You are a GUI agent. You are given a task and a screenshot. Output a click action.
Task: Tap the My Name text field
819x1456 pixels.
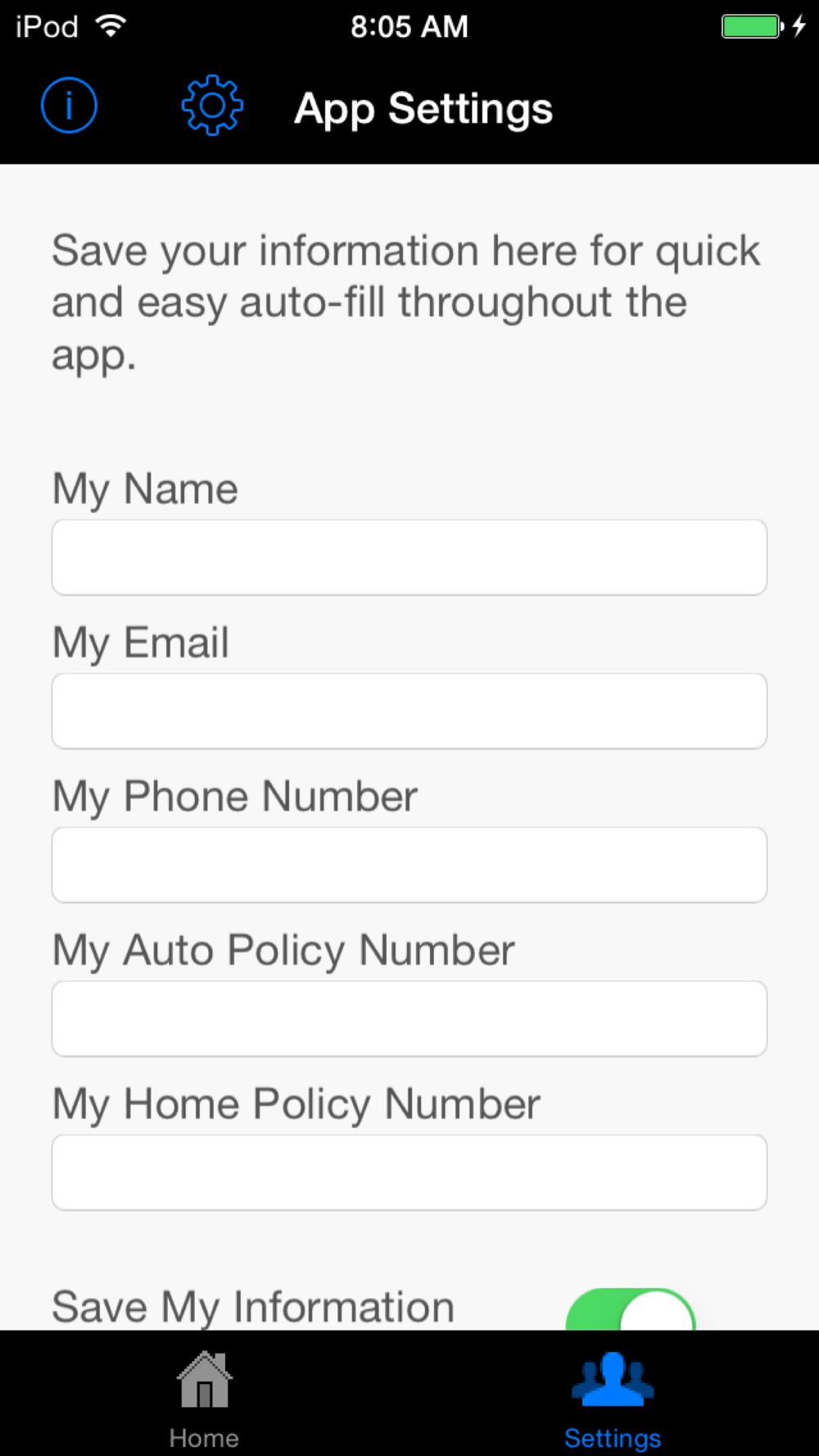409,558
